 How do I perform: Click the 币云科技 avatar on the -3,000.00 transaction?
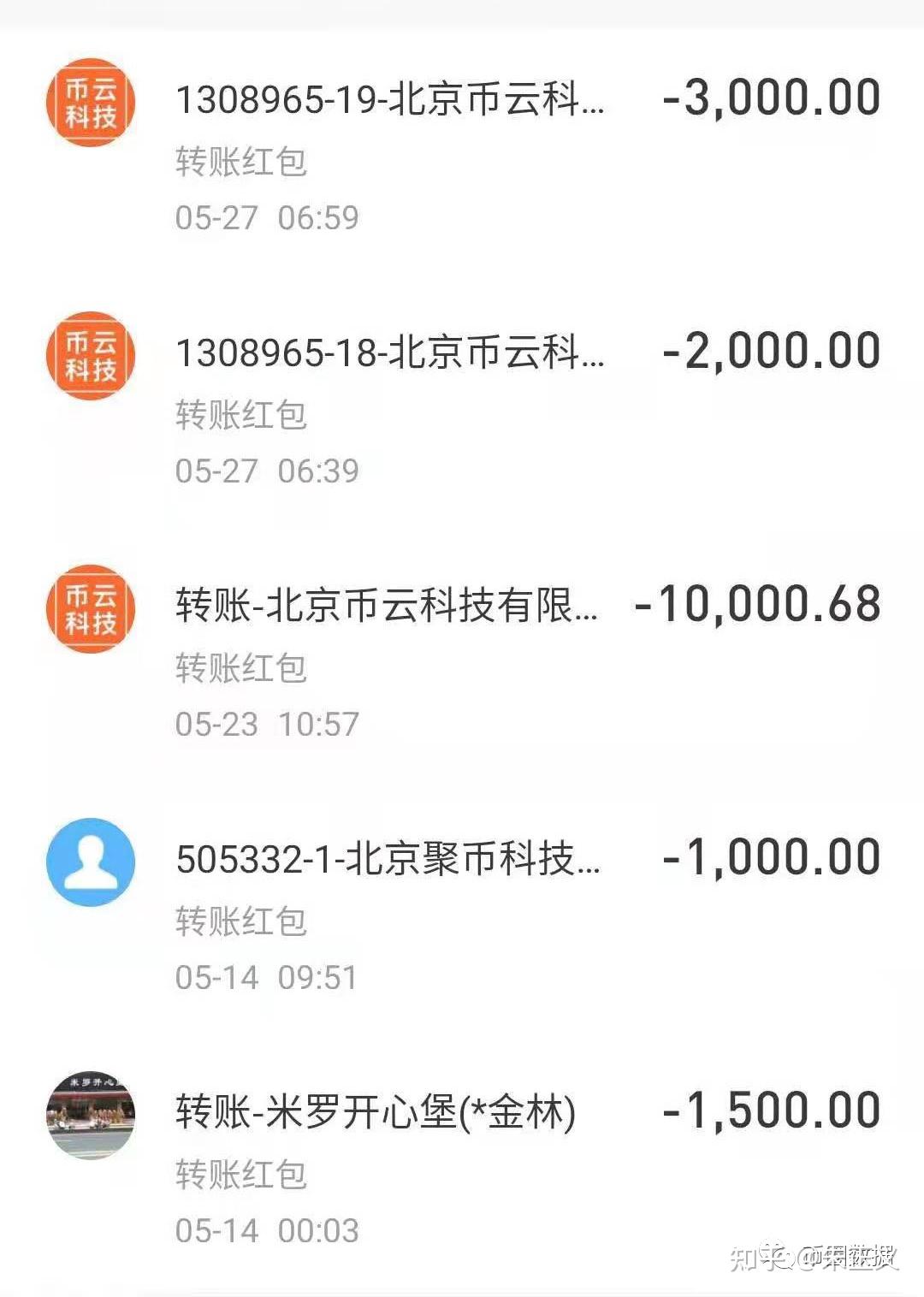coord(92,97)
